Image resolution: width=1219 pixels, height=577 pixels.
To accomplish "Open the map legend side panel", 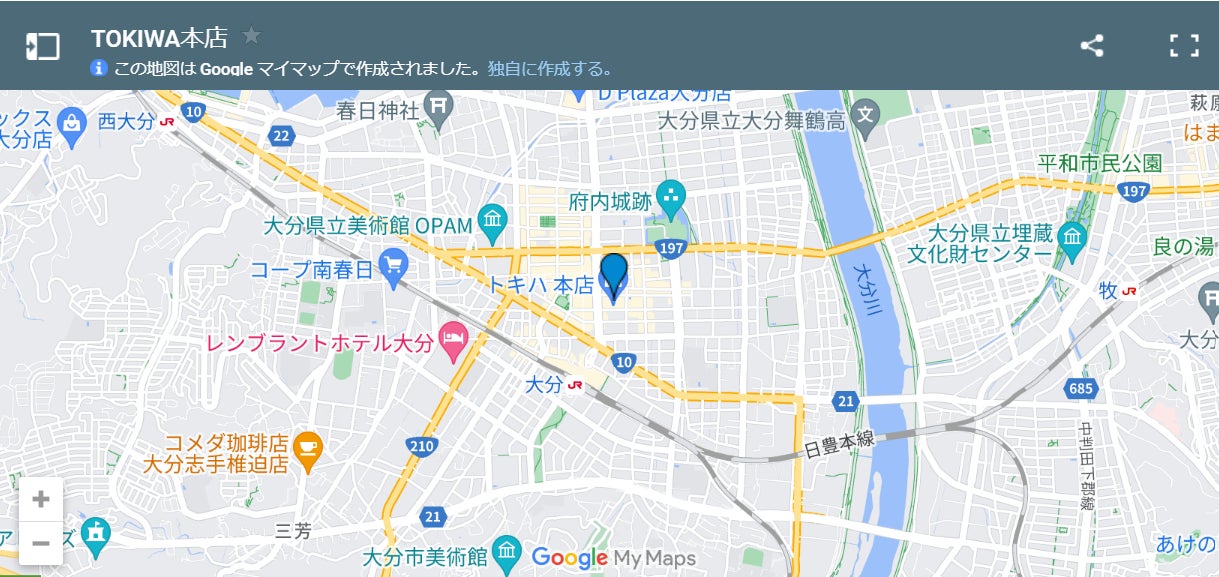I will point(42,46).
